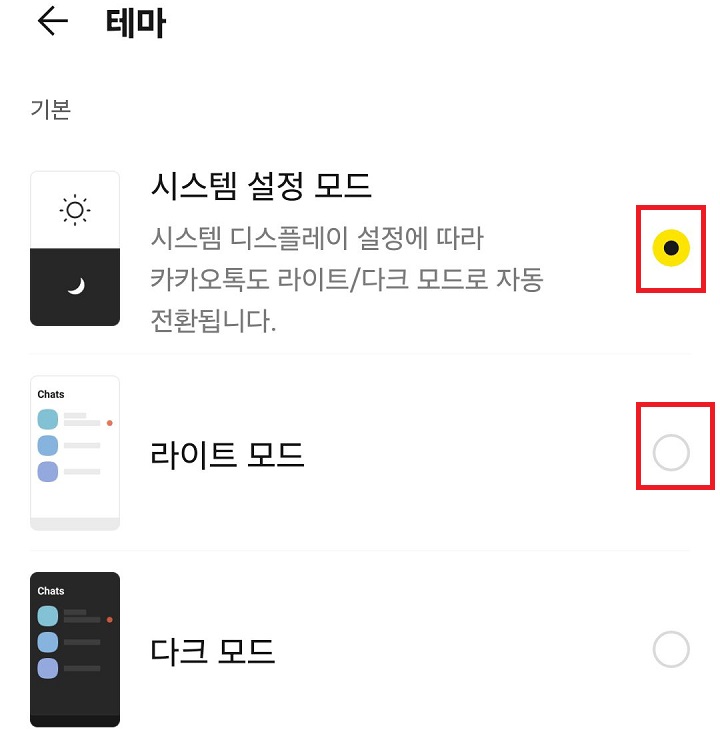720x729 pixels.
Task: Click the moon icon in system mode preview
Action: click(74, 289)
